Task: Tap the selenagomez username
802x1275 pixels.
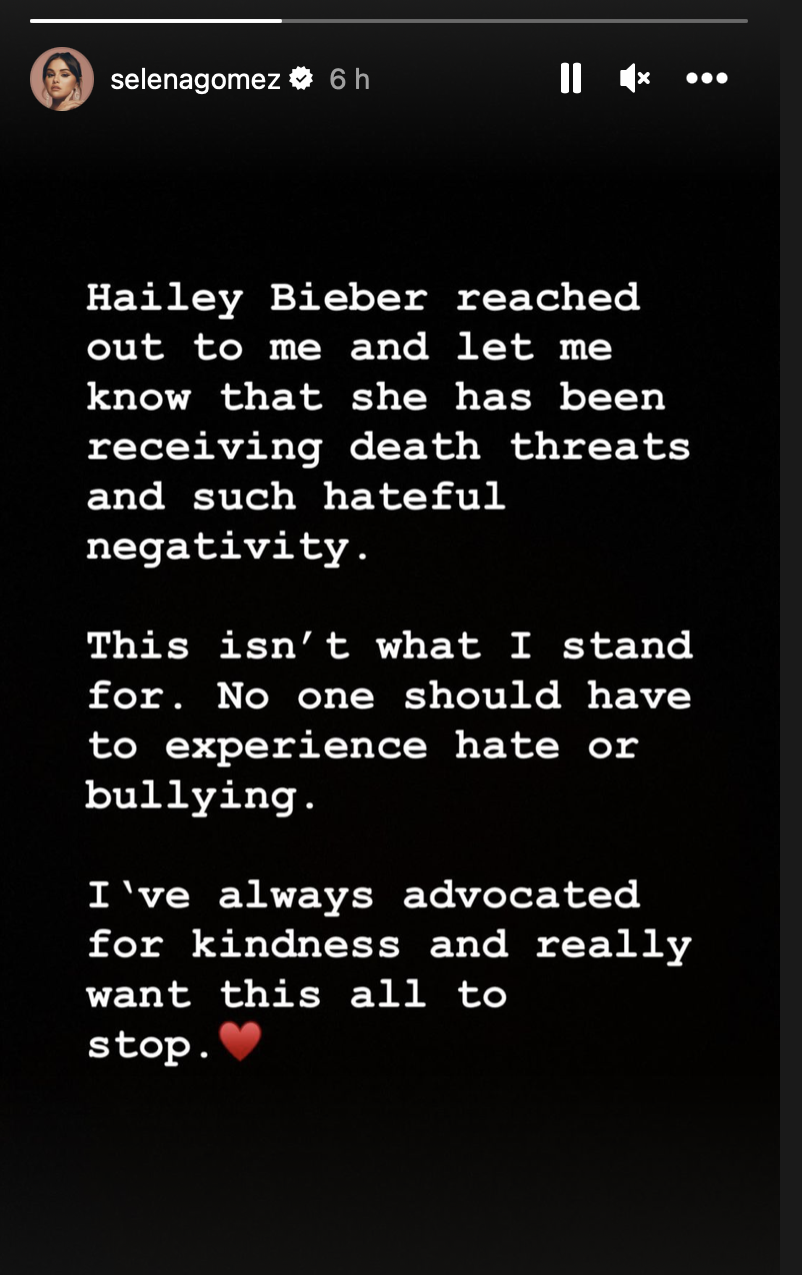Action: pyautogui.click(x=195, y=79)
